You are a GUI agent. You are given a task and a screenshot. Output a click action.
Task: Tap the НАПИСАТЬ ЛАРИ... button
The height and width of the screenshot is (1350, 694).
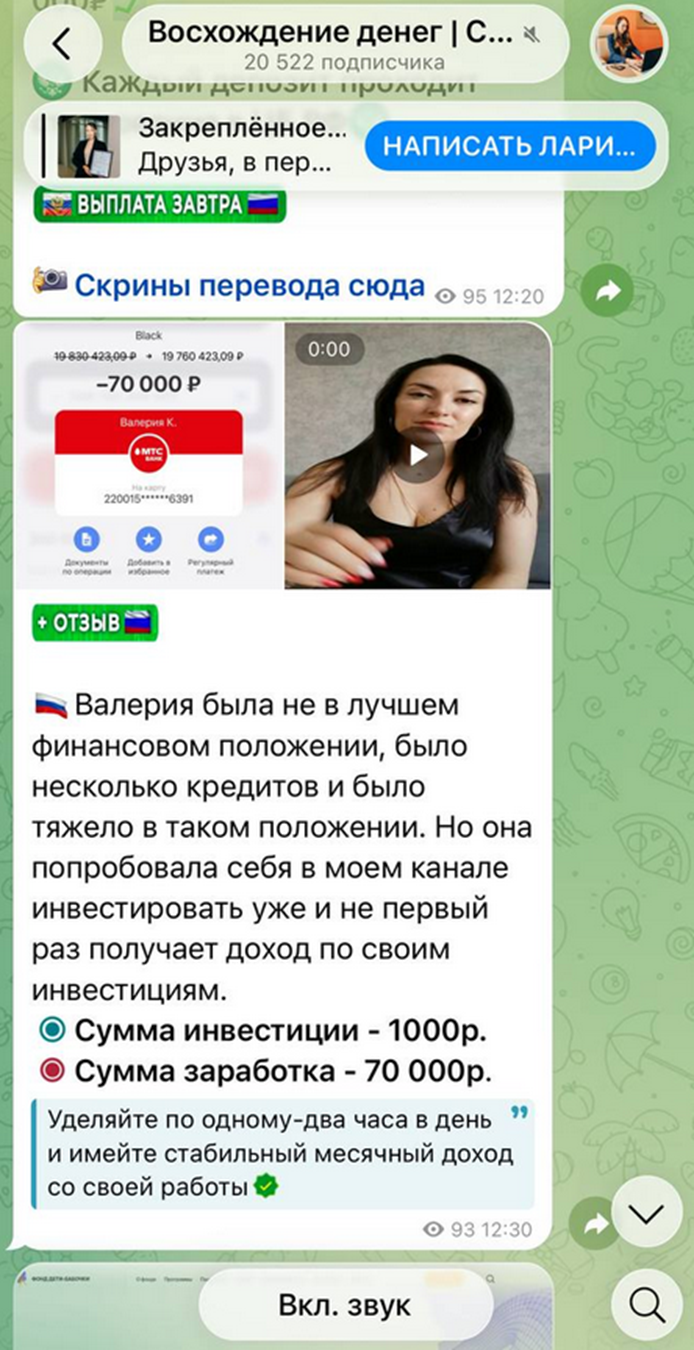point(510,147)
